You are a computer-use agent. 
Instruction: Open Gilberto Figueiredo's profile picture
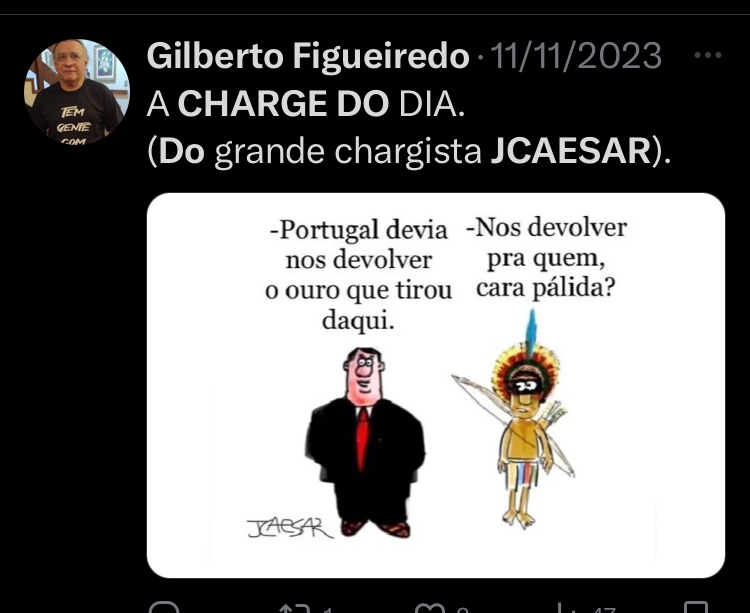click(x=77, y=92)
